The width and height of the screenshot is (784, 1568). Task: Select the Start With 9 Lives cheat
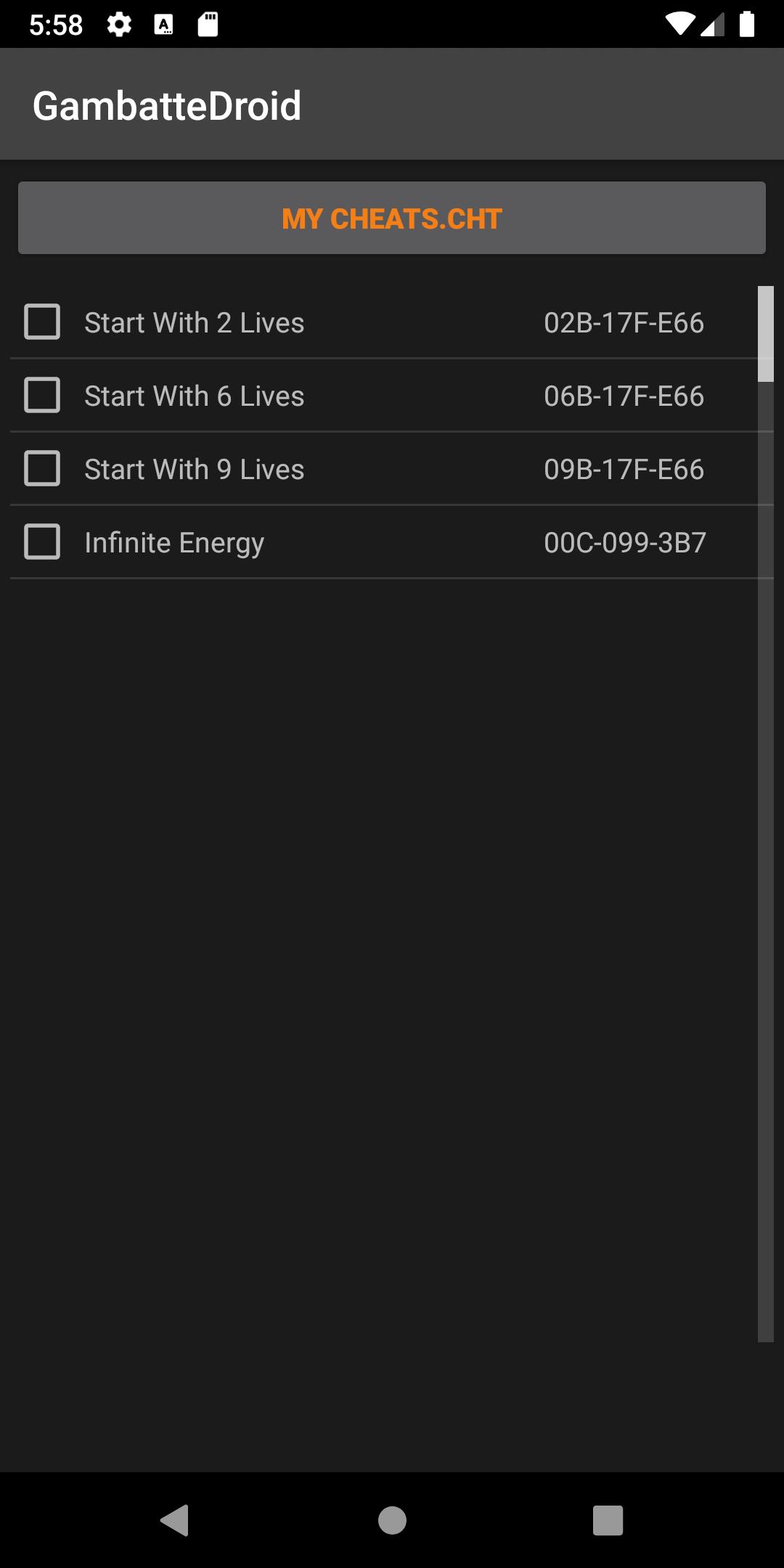point(42,469)
